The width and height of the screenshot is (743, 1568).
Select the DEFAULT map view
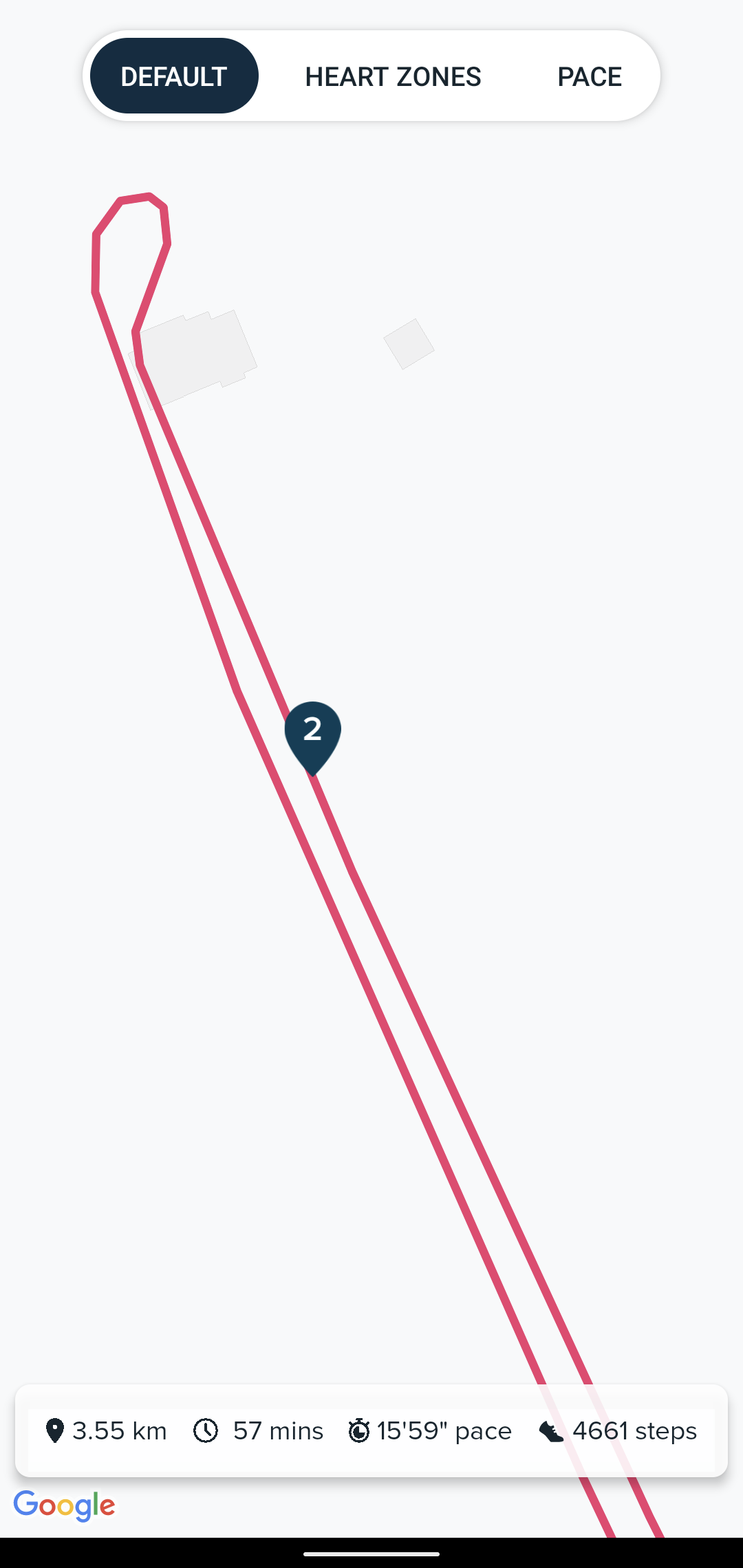[174, 76]
